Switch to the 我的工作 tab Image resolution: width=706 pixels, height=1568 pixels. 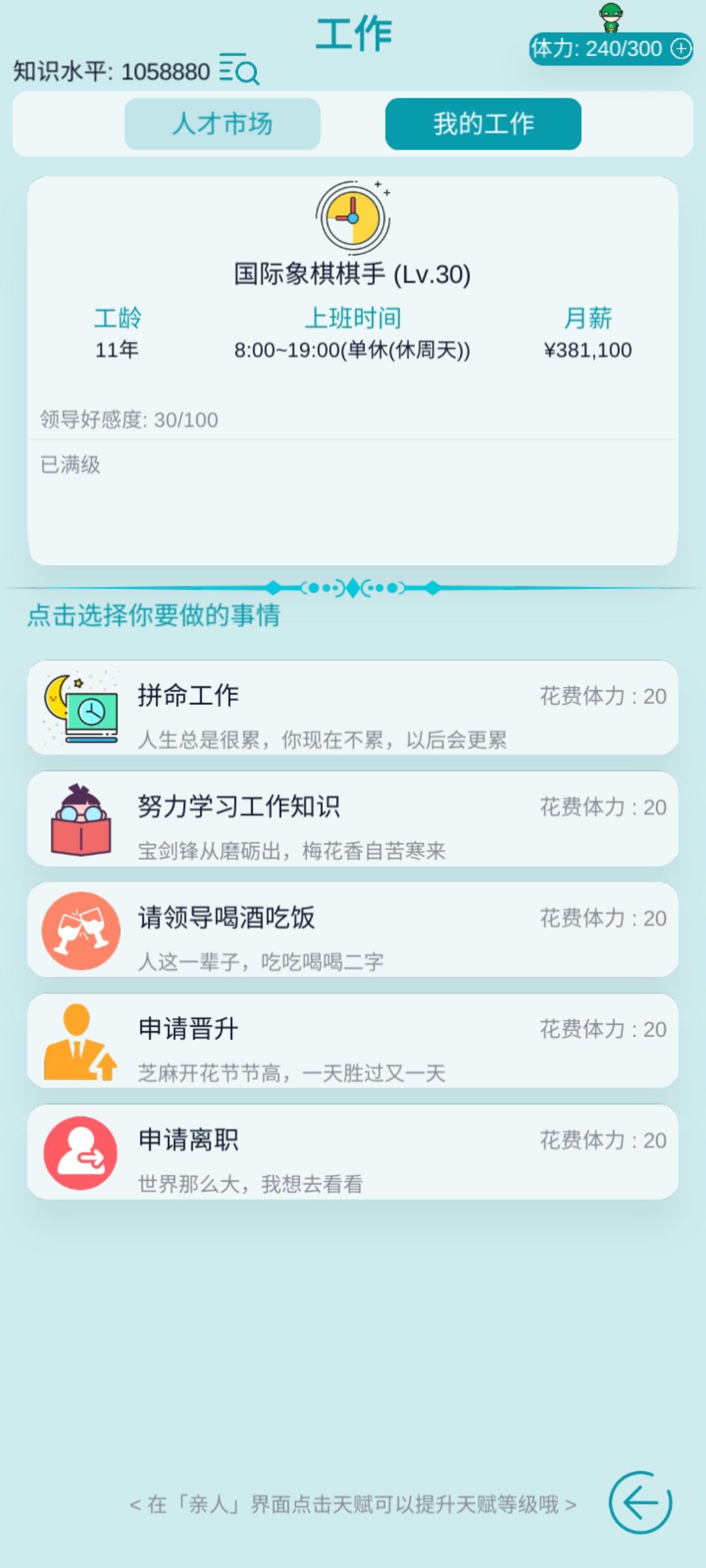483,124
